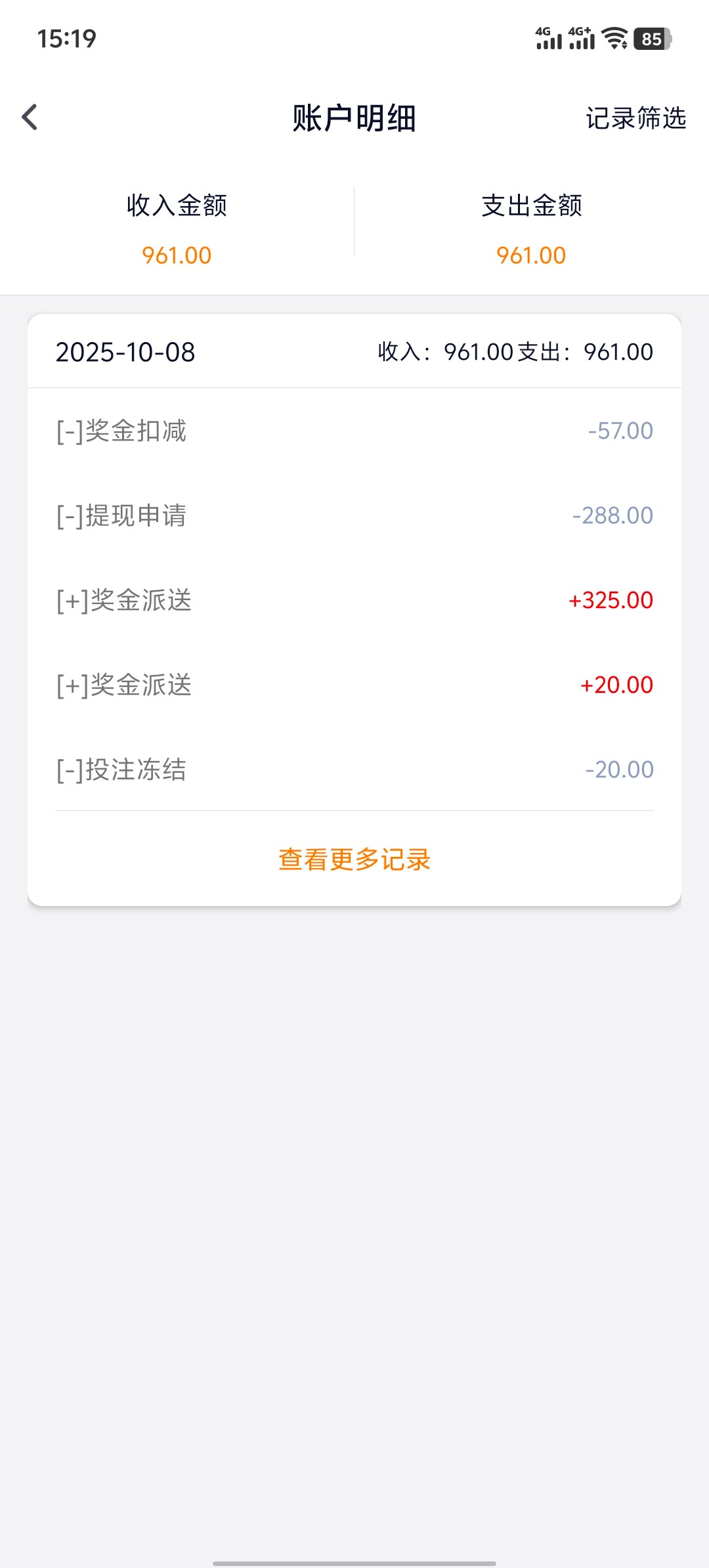This screenshot has height=1568, width=709.
Task: Go back using the top-left arrow
Action: [30, 118]
